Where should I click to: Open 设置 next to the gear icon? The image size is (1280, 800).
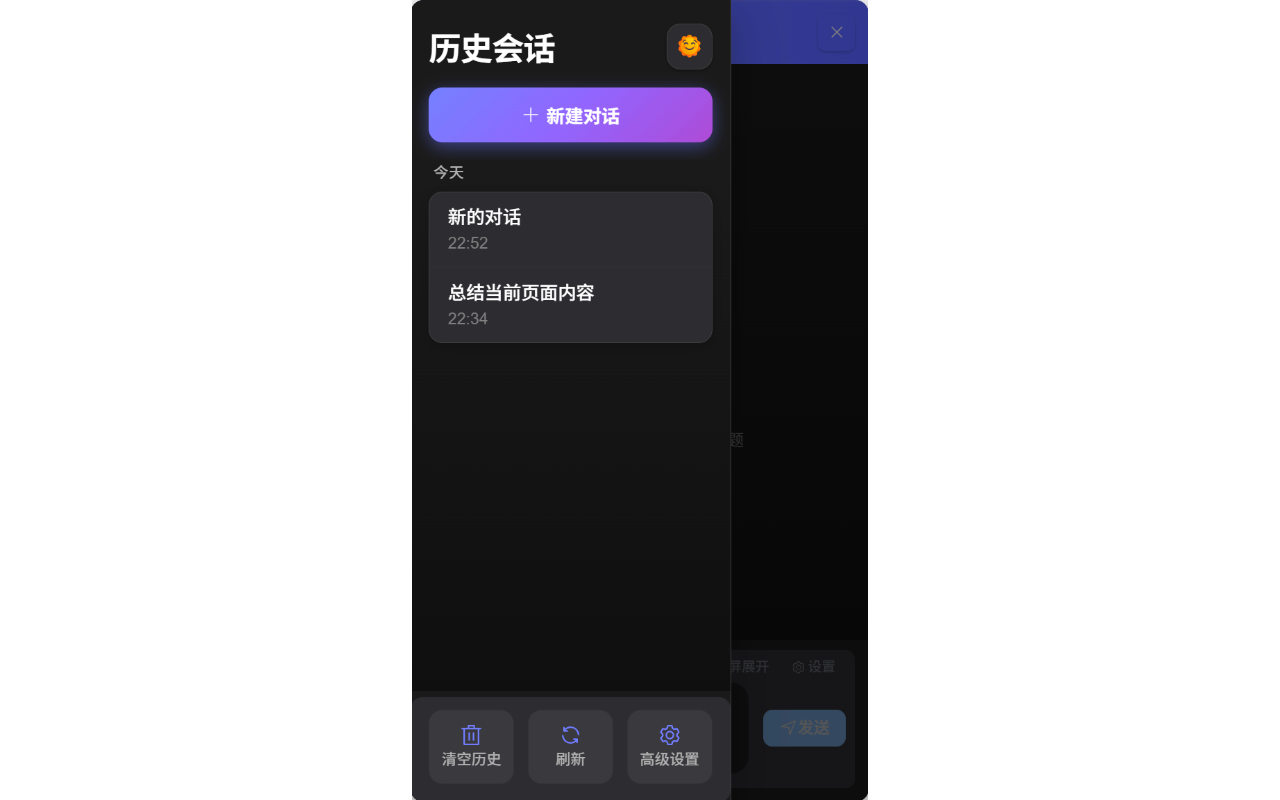813,667
